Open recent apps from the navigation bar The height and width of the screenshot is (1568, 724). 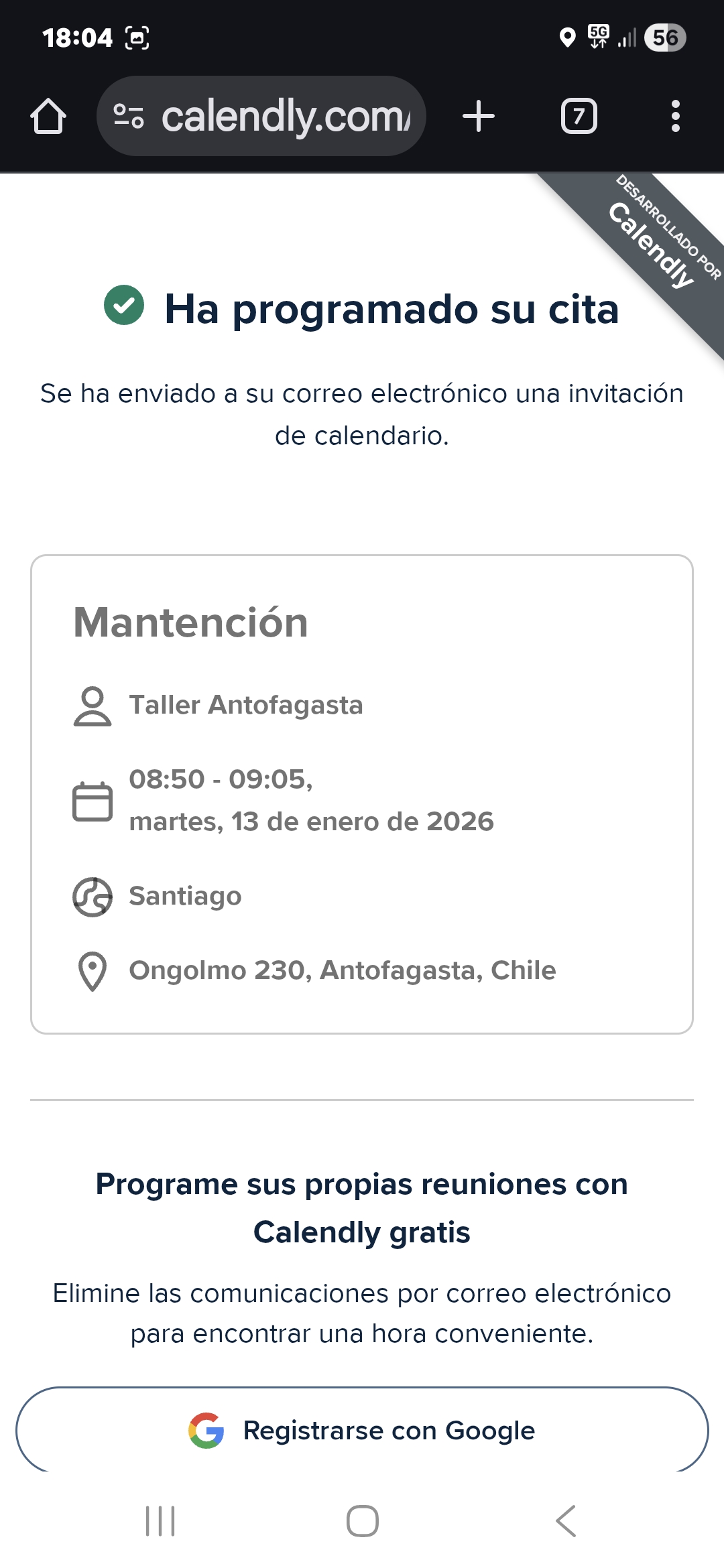point(160,1521)
